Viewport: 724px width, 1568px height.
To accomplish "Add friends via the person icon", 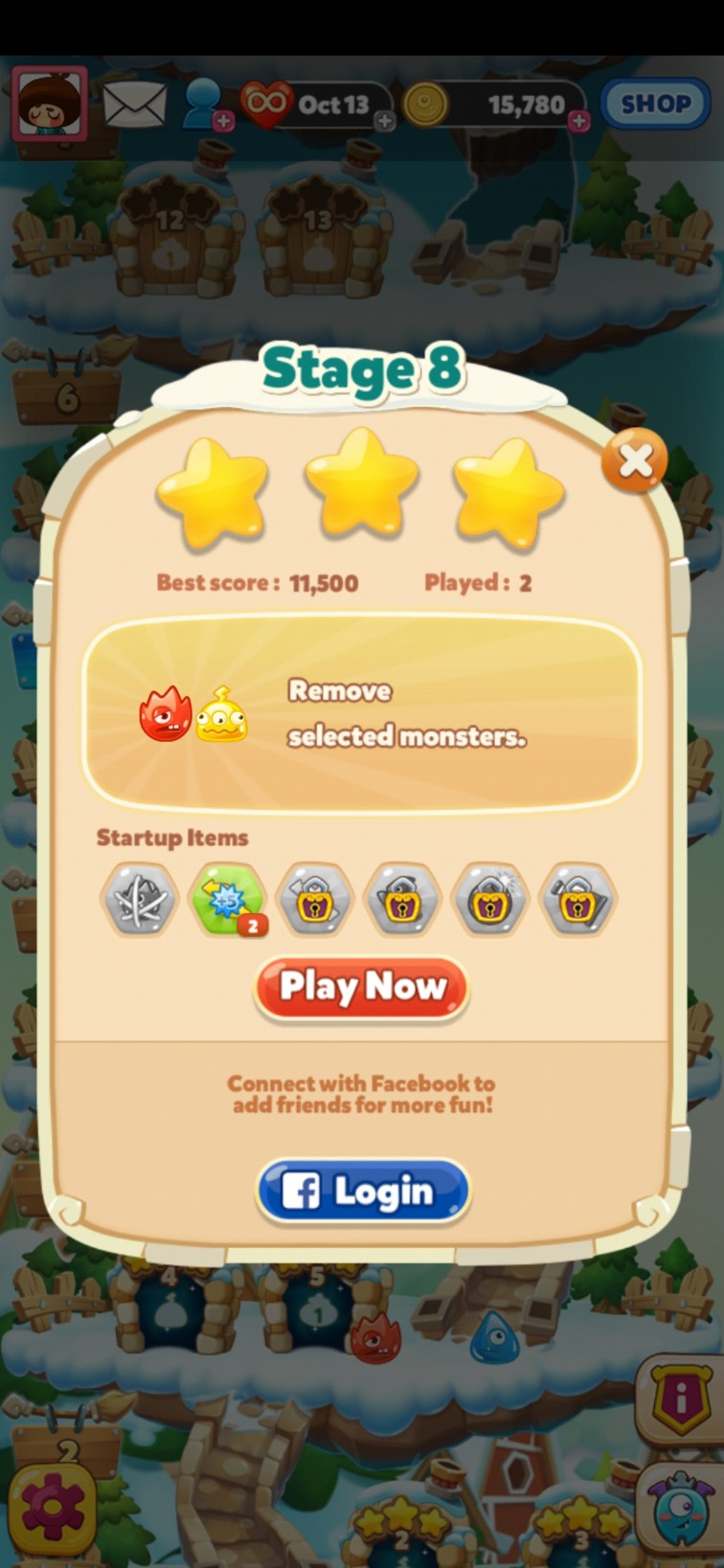I will (x=204, y=103).
